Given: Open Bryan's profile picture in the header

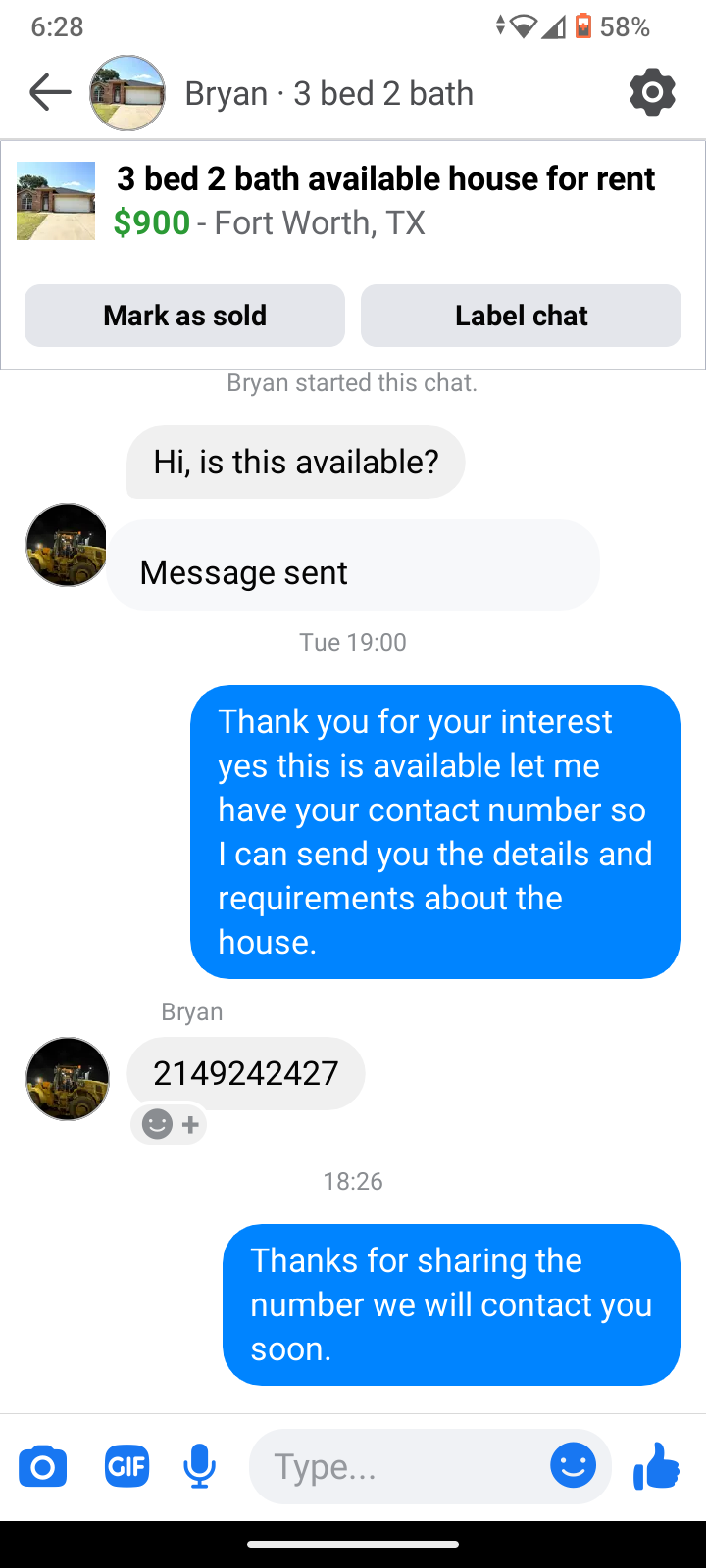Looking at the screenshot, I should 127,93.
